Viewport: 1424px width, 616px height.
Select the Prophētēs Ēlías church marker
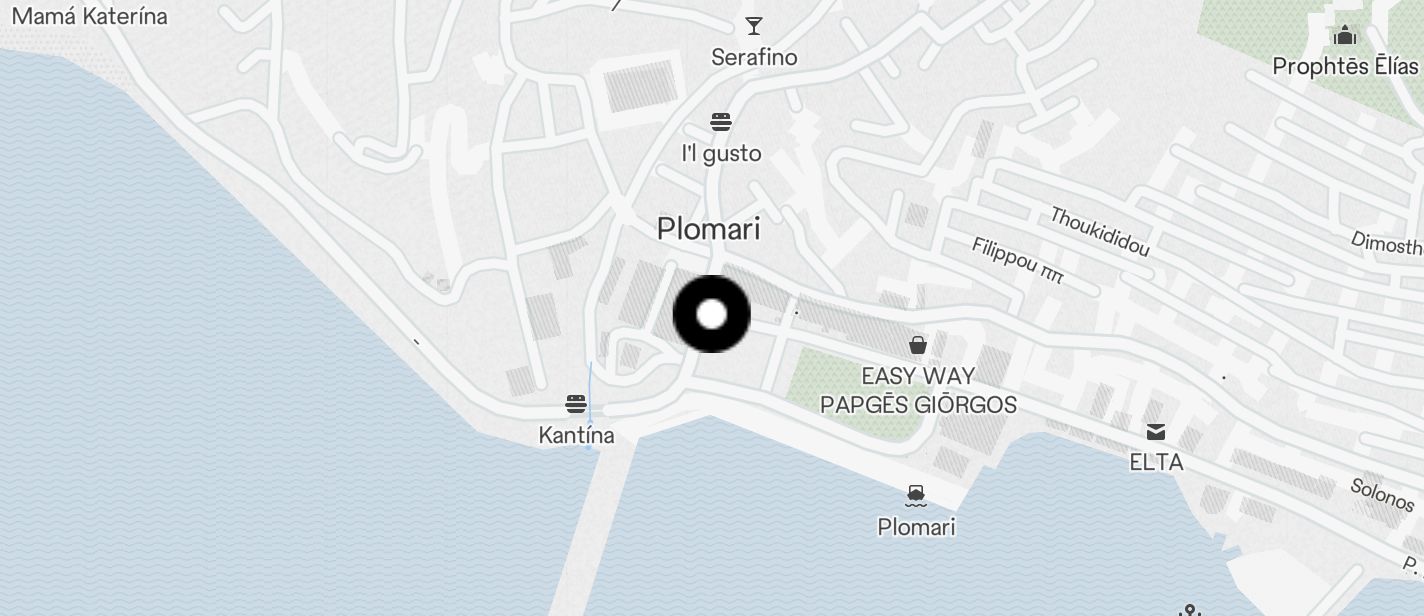(x=1345, y=36)
